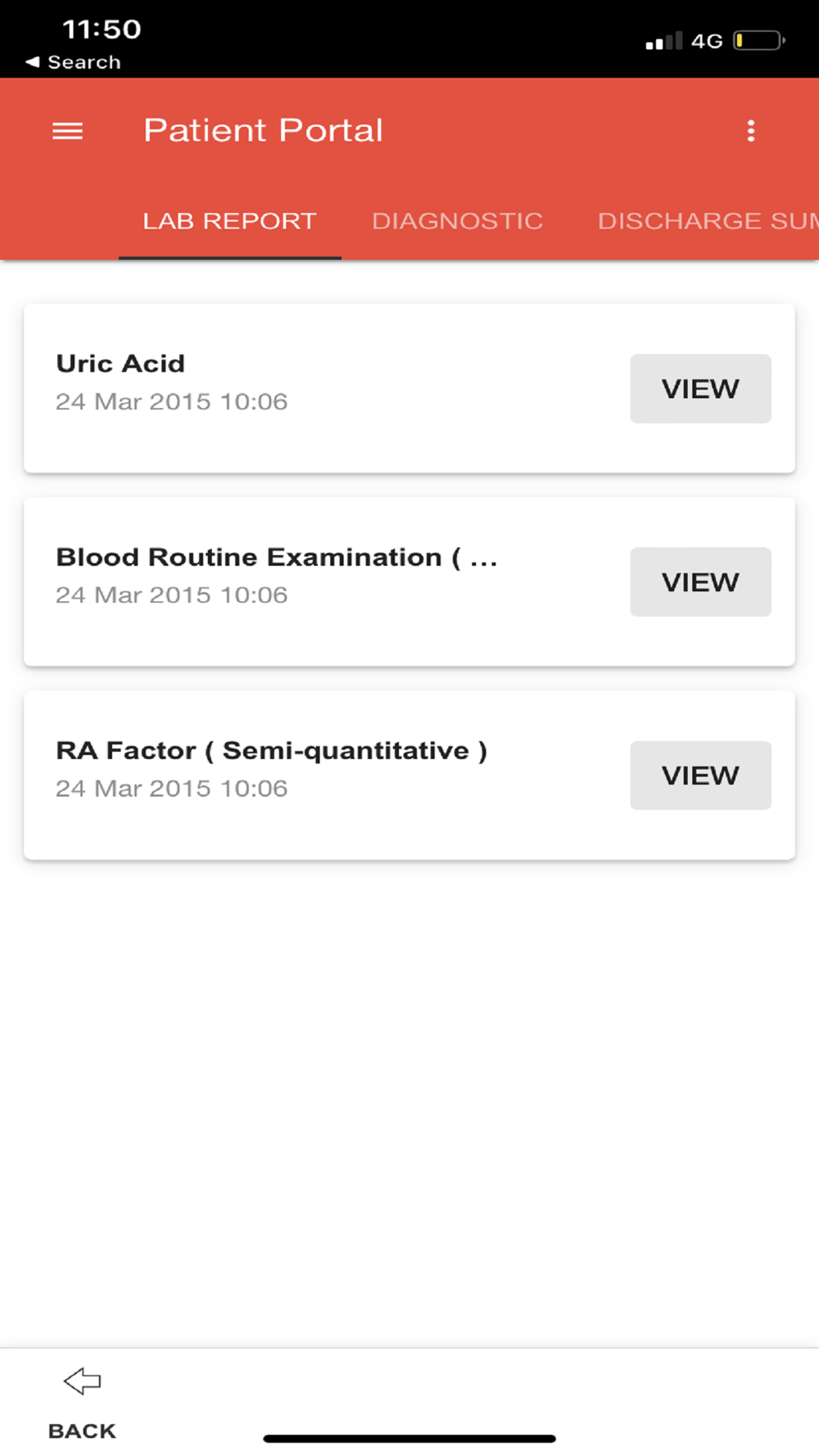Return to Search via status bar
819x1456 pixels.
pos(73,62)
